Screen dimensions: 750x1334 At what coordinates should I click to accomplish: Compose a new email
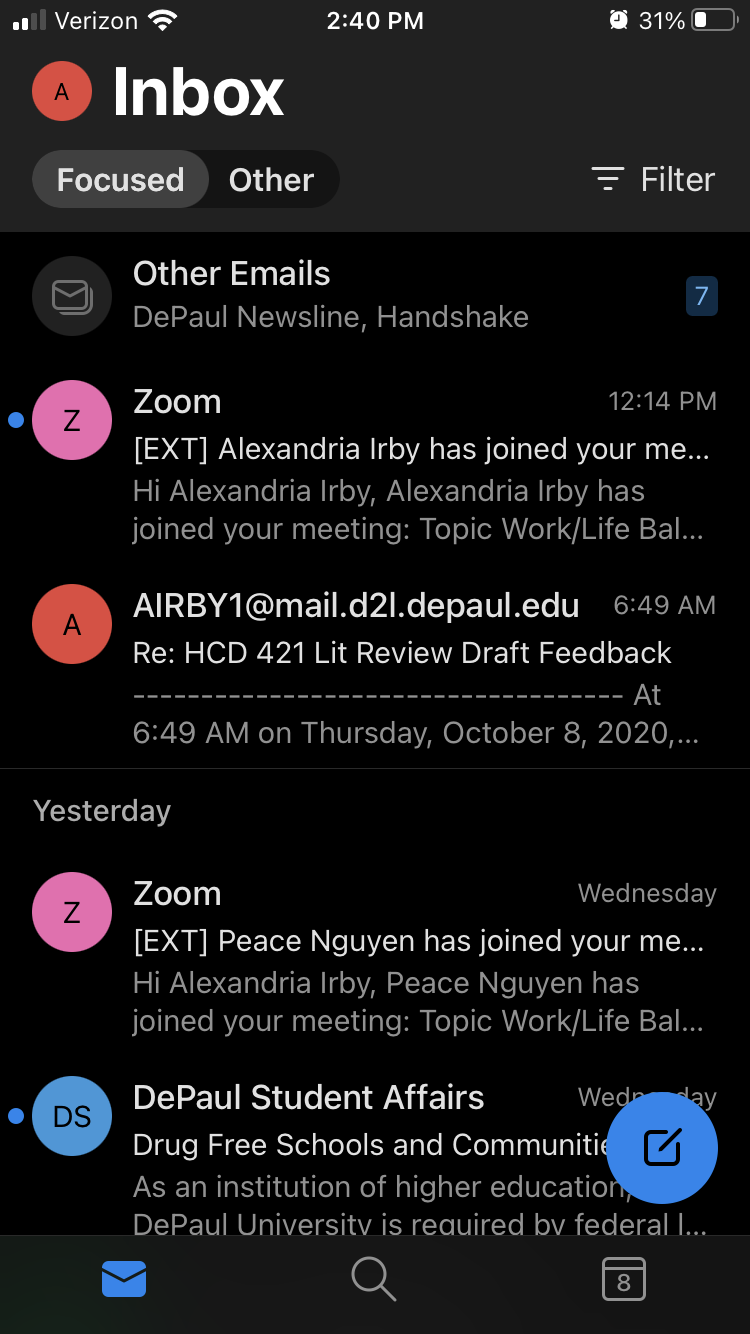[x=662, y=1148]
